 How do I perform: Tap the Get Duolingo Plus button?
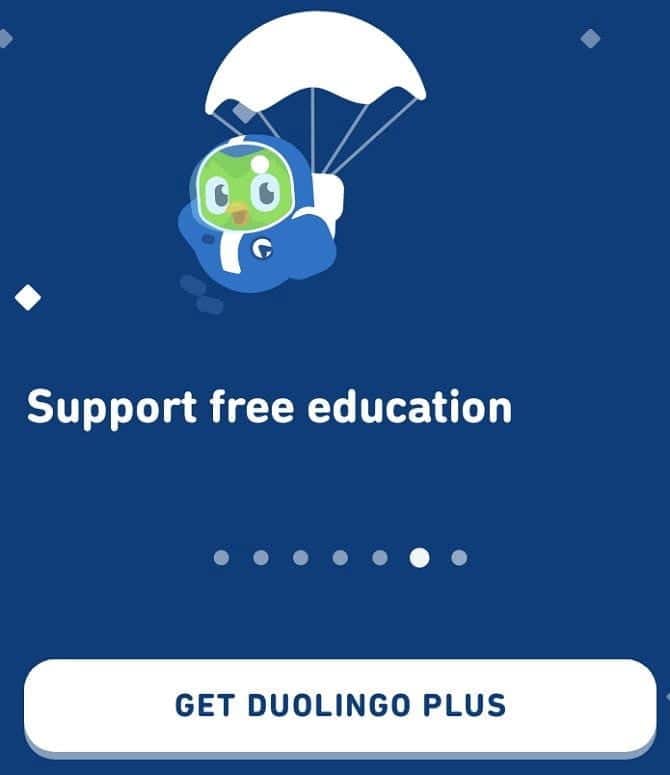click(x=340, y=704)
